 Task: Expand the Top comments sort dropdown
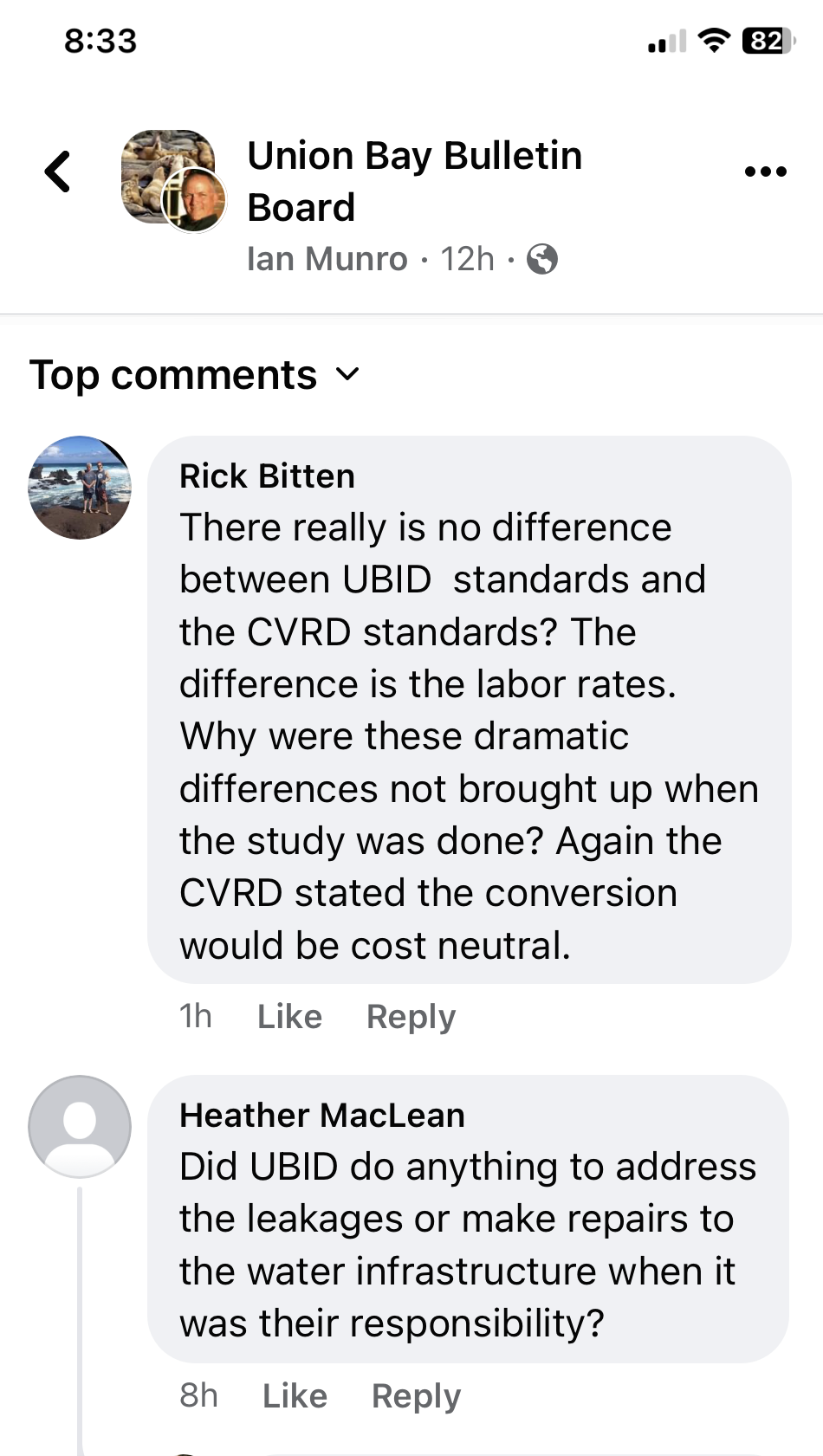[195, 375]
